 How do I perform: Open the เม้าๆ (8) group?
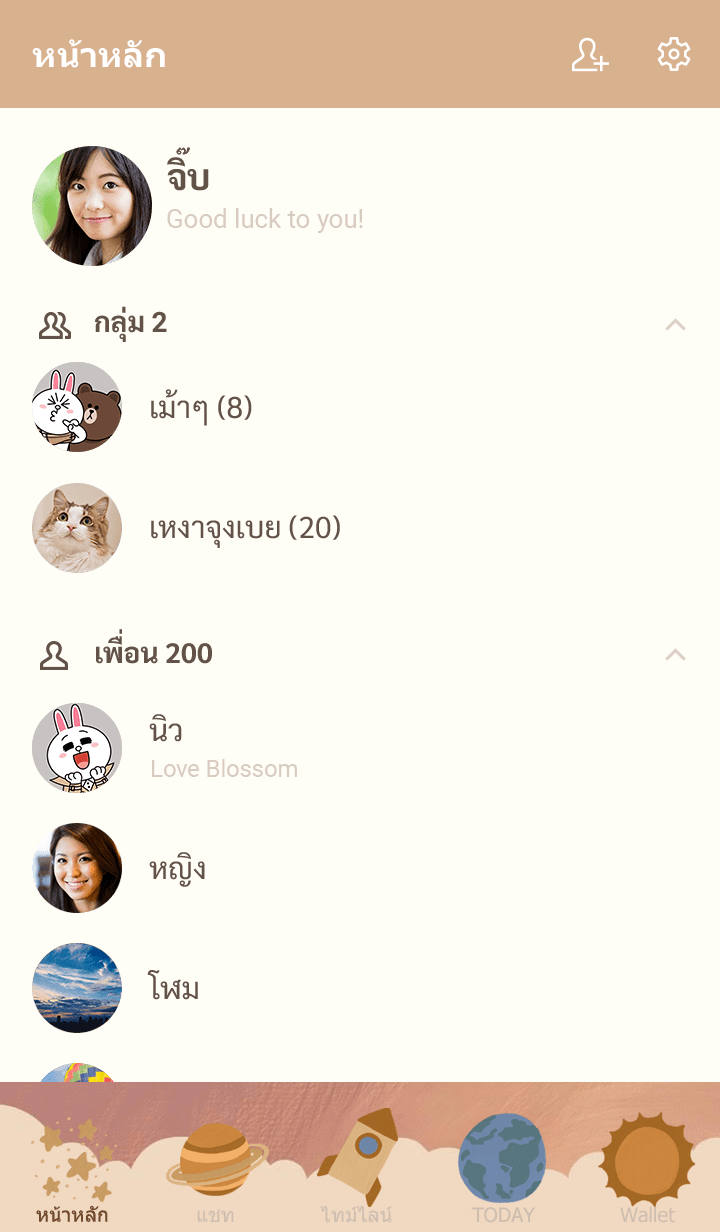pos(200,408)
